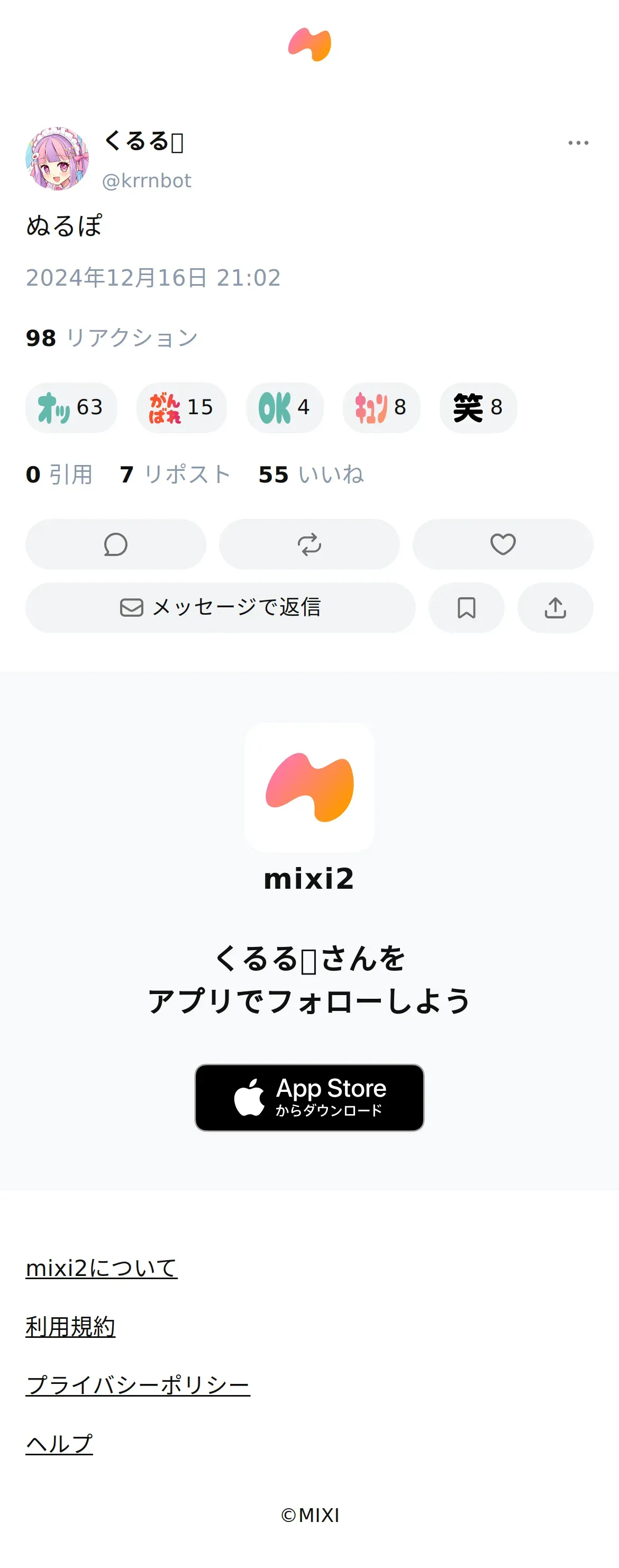View the 7 リポスト list
619x1568 pixels.
coord(175,474)
